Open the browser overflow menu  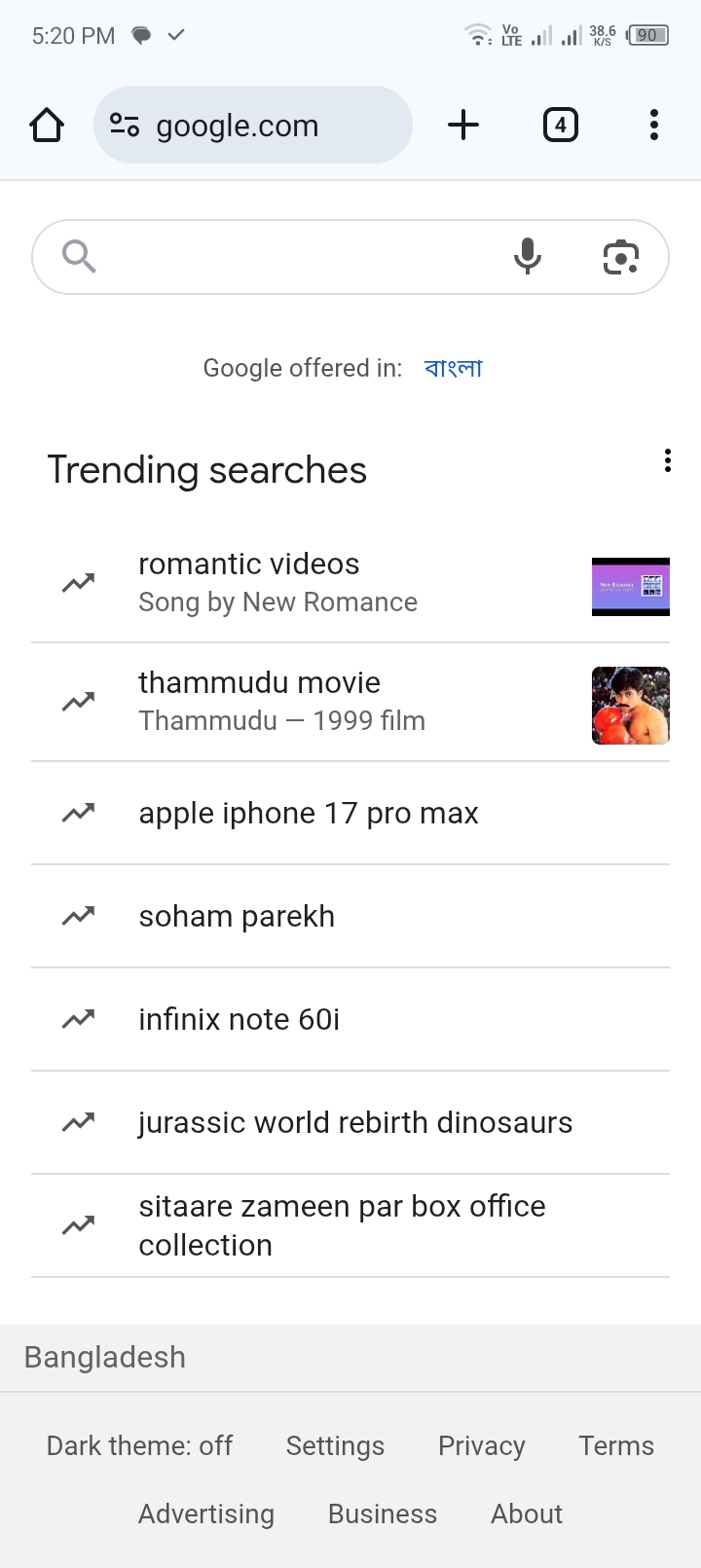(x=654, y=126)
